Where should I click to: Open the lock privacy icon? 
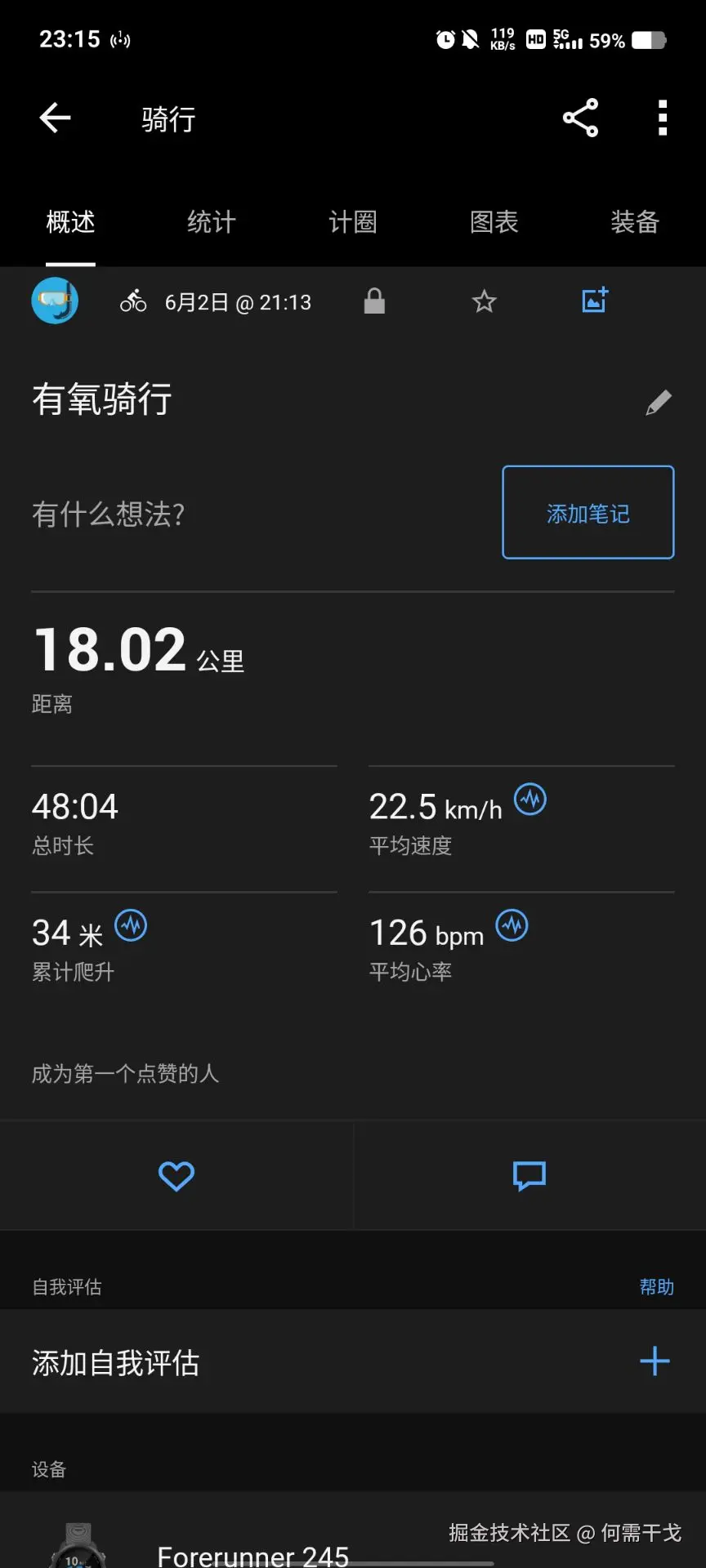(x=373, y=301)
